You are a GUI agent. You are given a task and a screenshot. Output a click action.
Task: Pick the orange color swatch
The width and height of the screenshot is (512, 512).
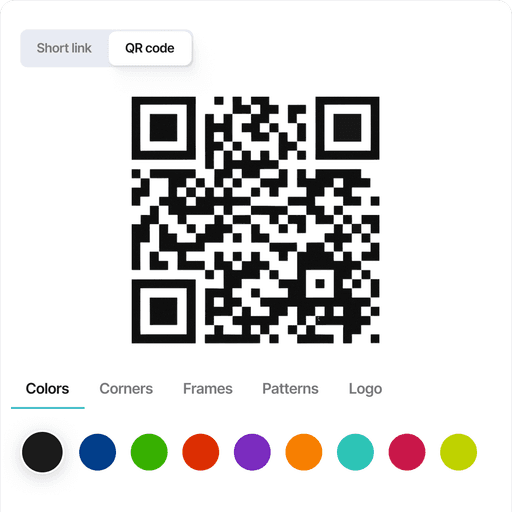tap(304, 452)
